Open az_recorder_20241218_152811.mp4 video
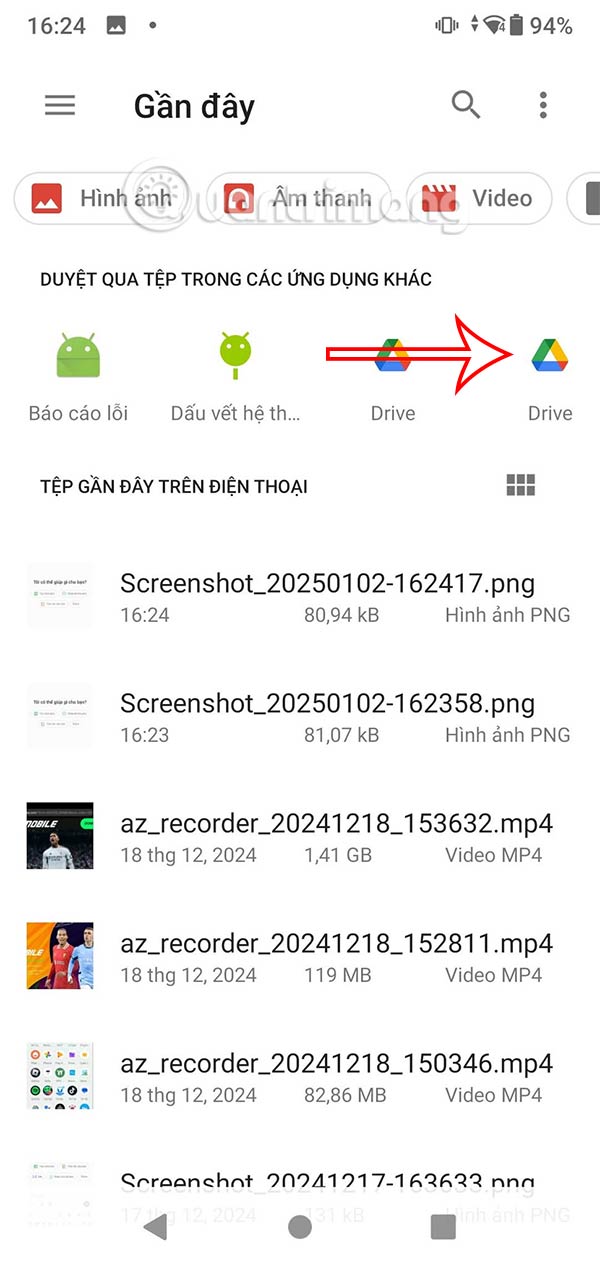Screen dimensions: 600x1267 point(336,957)
